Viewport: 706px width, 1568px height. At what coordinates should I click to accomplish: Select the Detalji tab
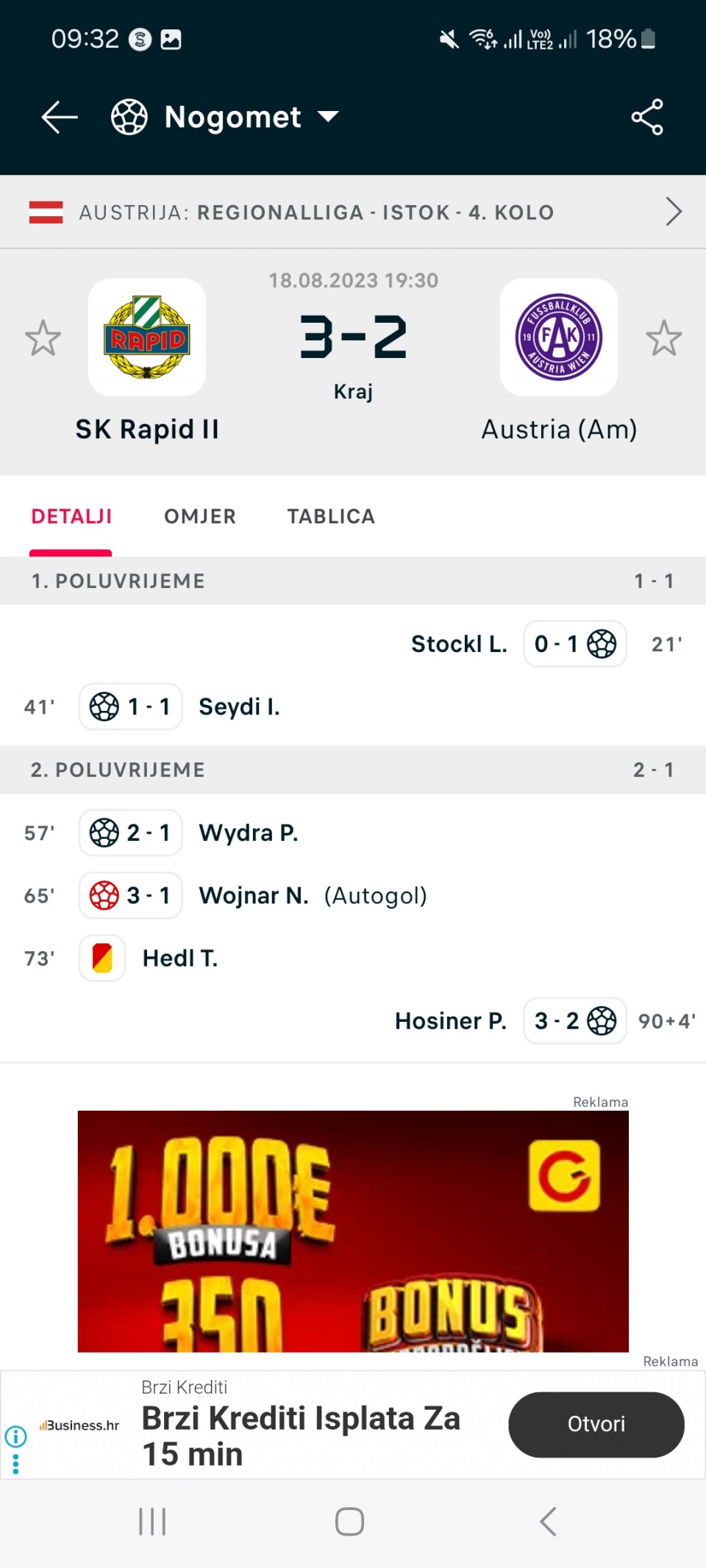coord(71,516)
